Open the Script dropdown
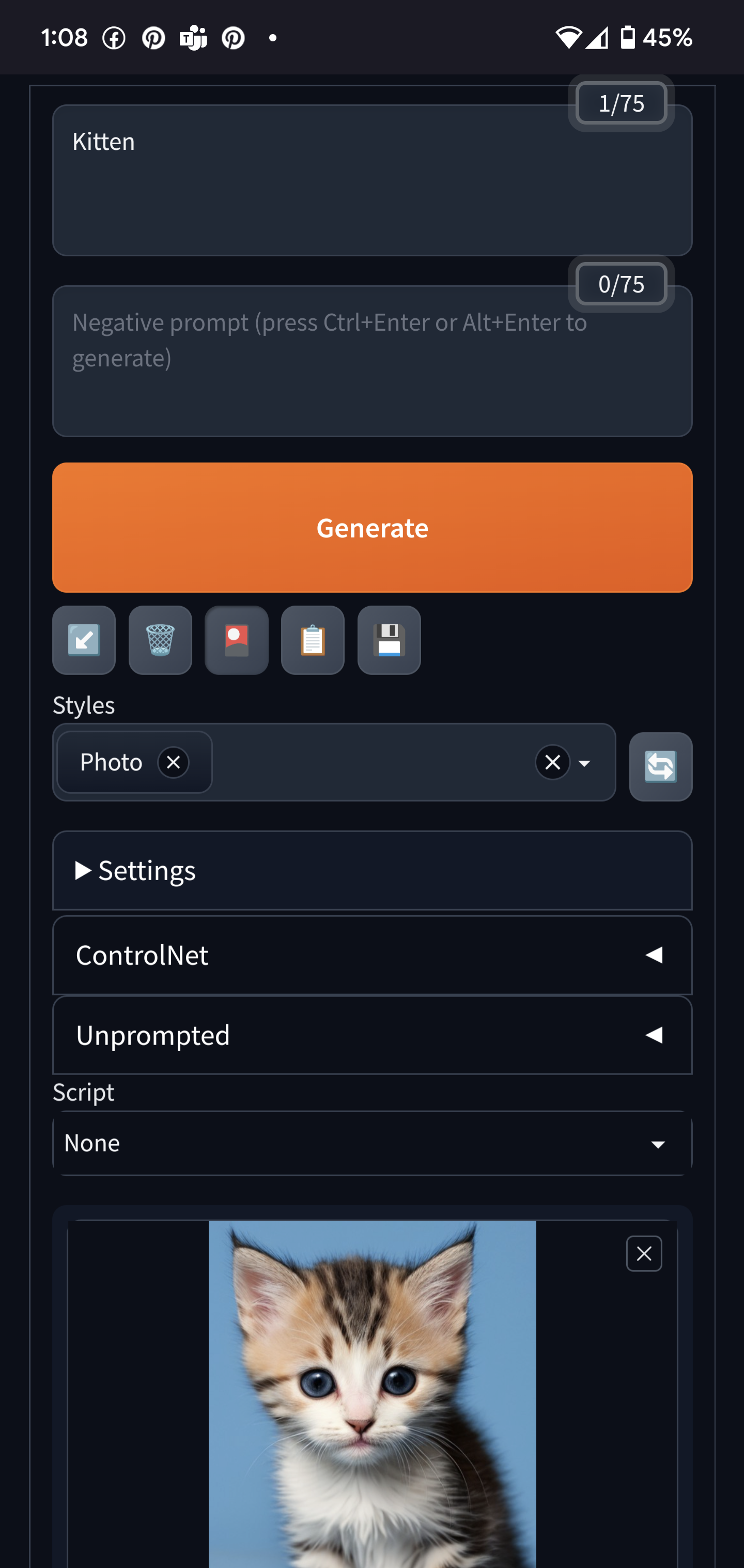Screen dimensions: 744x1568 coord(371,1143)
